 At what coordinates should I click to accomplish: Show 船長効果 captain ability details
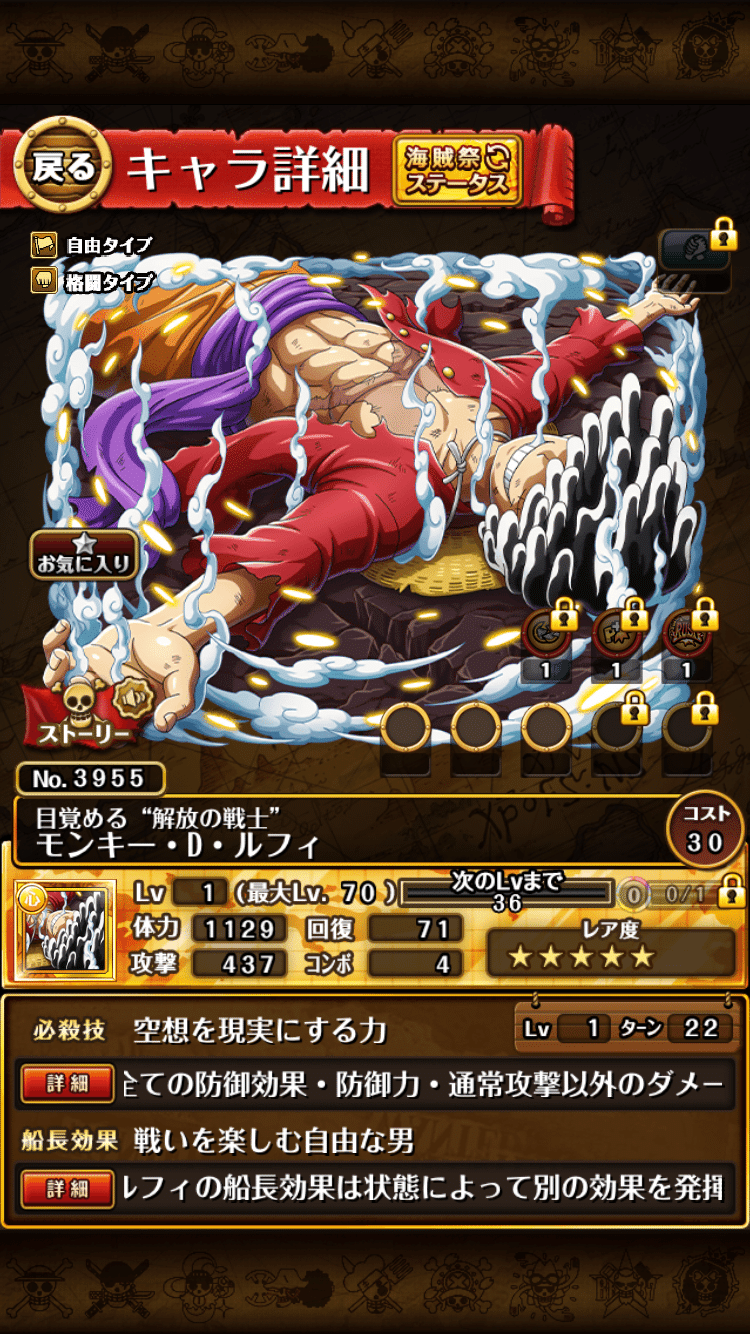point(67,1189)
